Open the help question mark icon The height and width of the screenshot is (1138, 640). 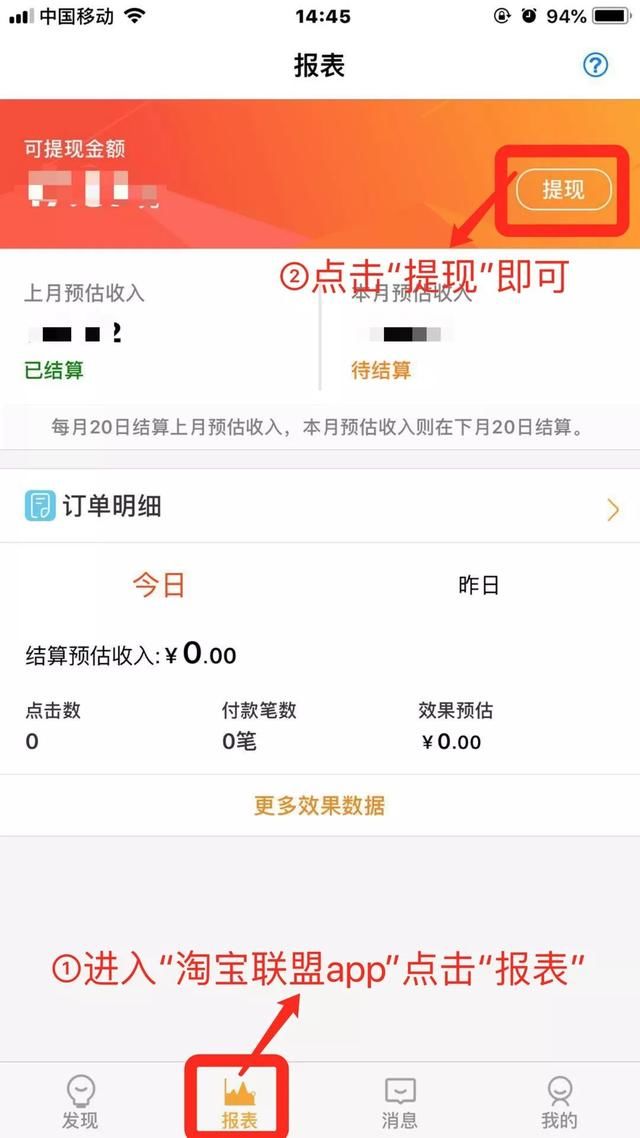click(595, 66)
